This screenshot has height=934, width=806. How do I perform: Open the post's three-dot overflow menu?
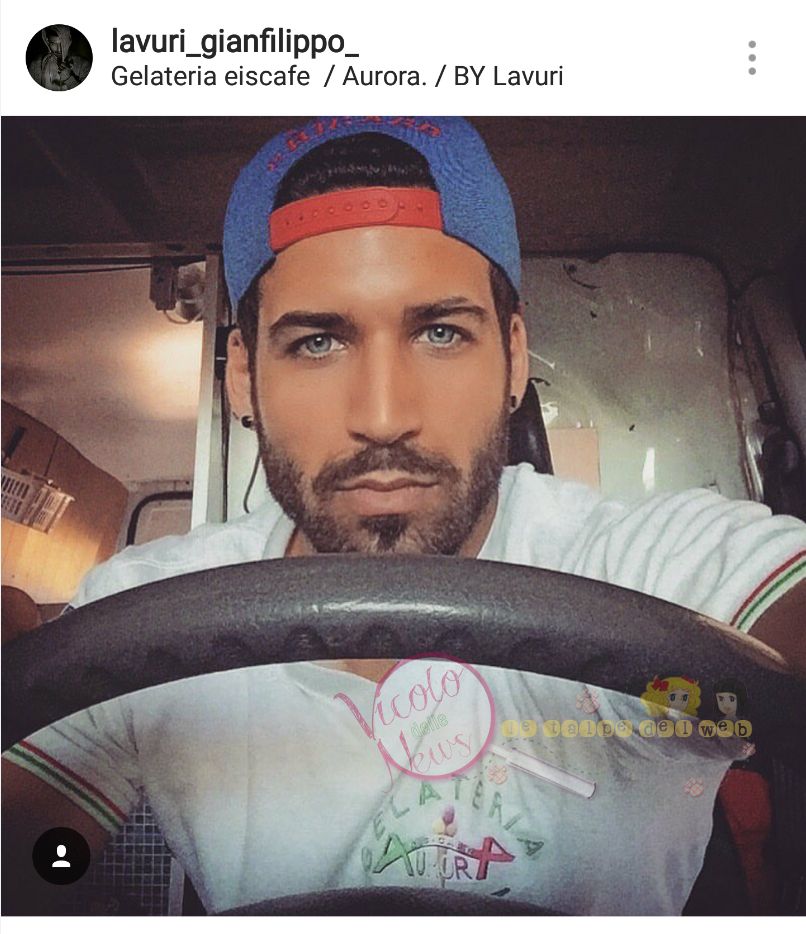click(751, 58)
